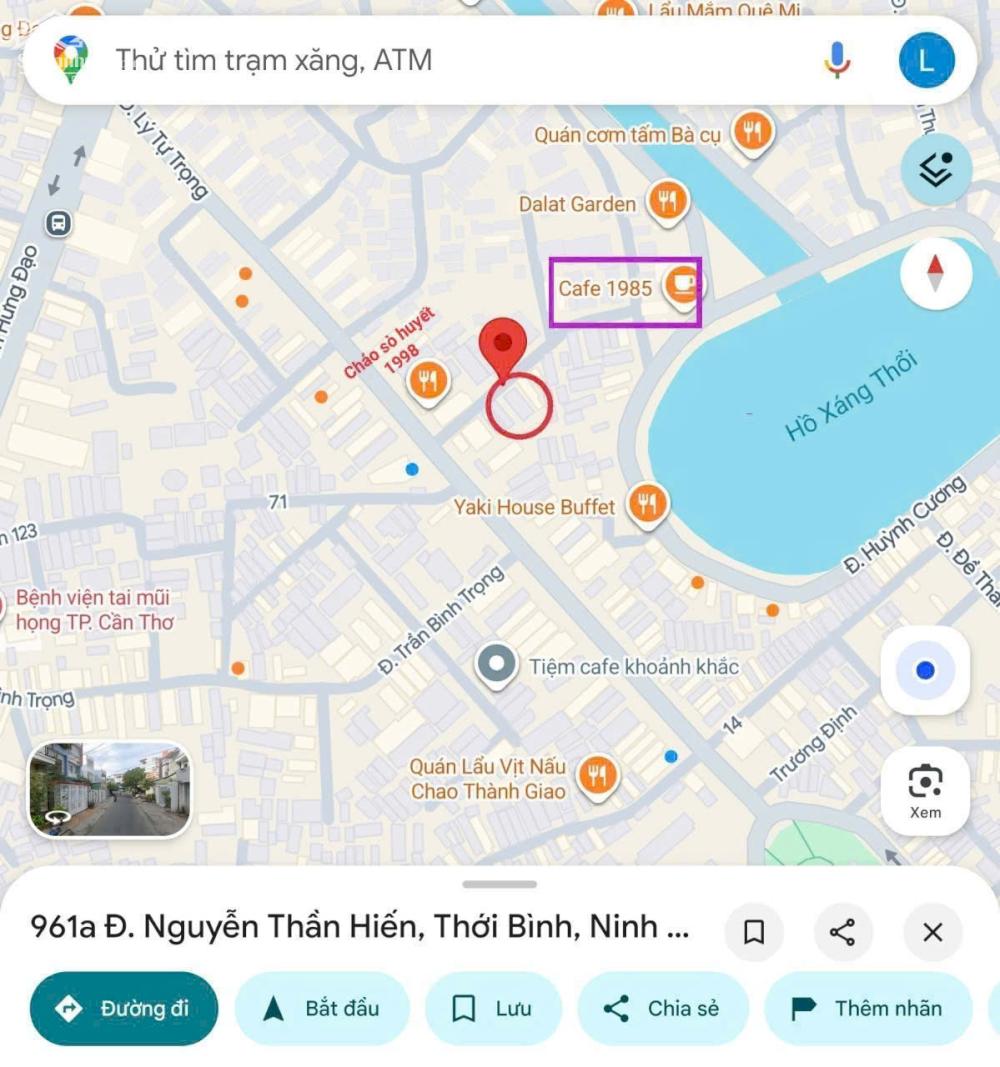Center map on your current location
The width and height of the screenshot is (1000, 1067).
(925, 671)
